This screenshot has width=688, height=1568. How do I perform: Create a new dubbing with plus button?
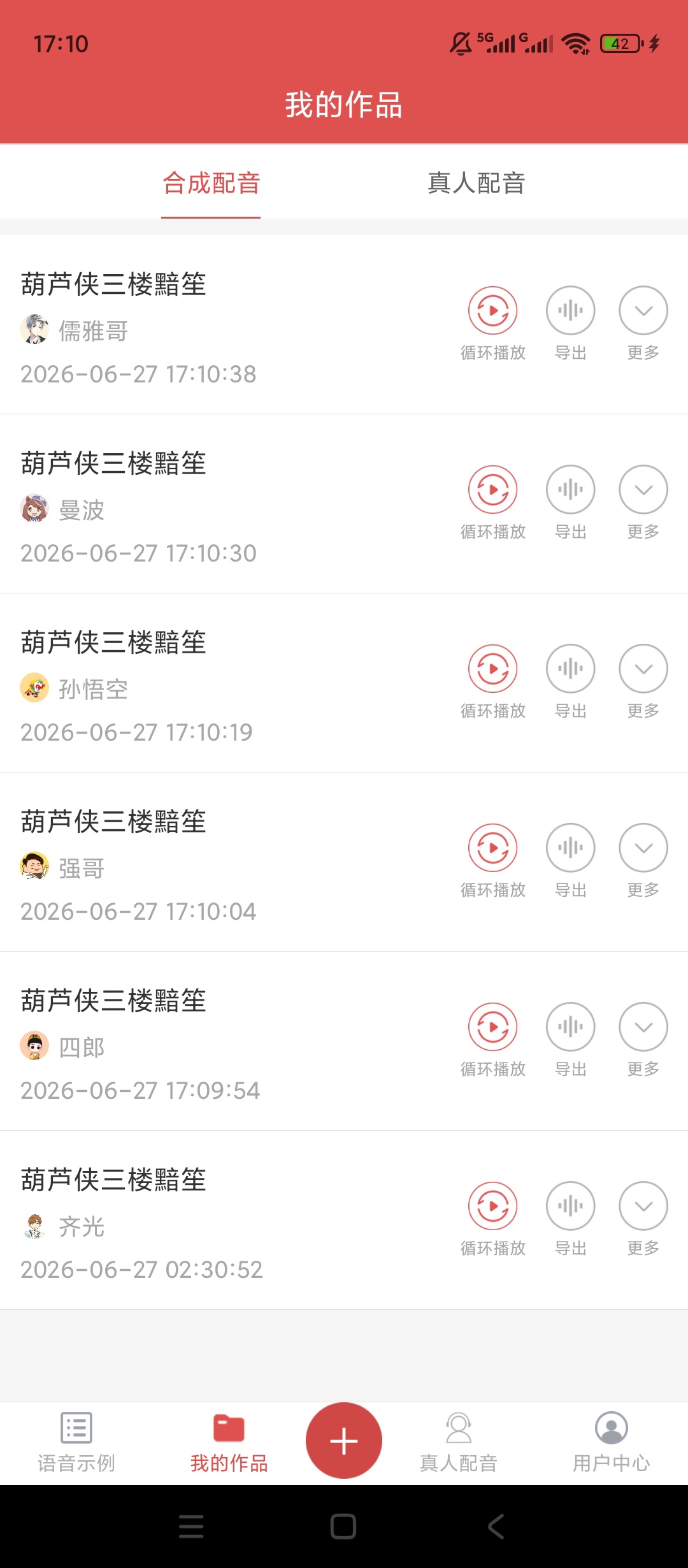point(344,1441)
